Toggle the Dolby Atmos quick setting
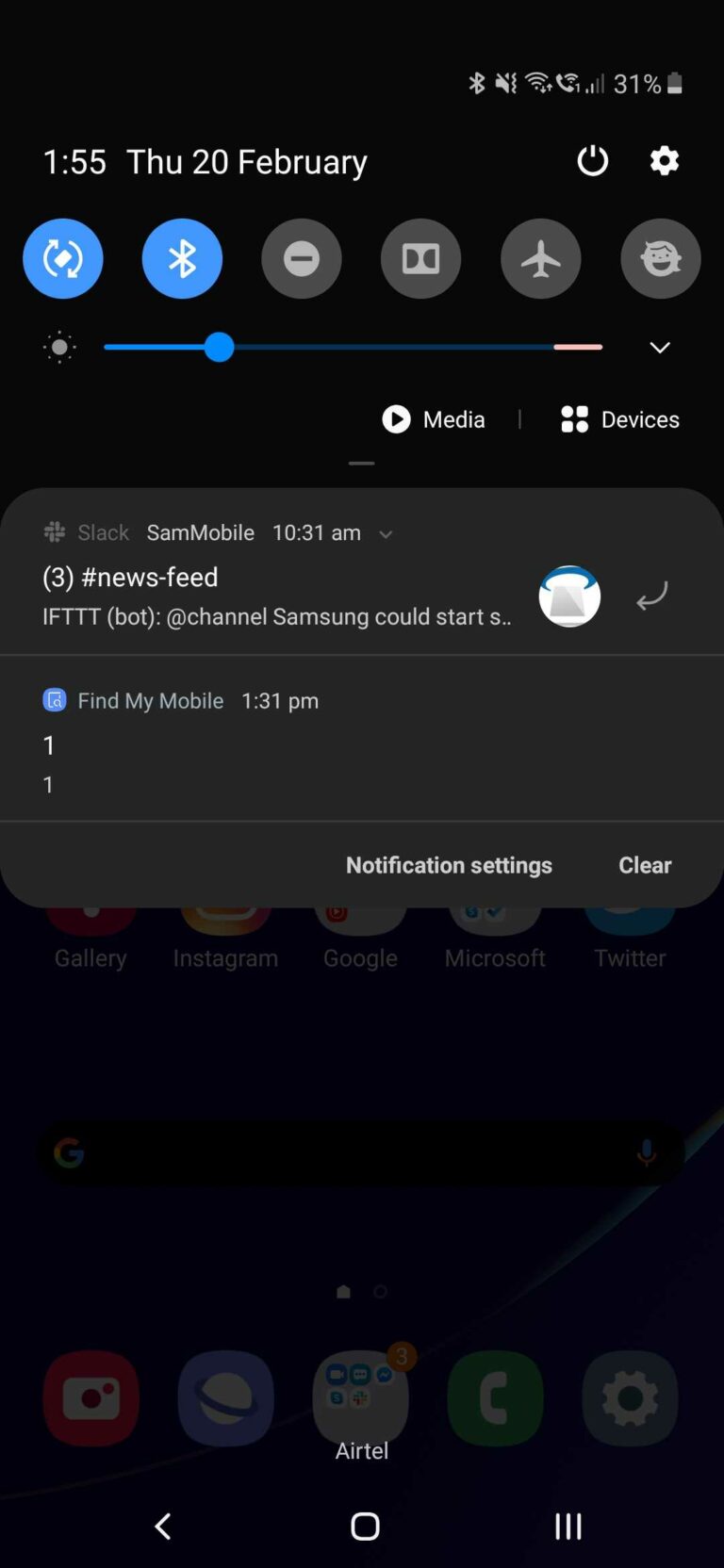The width and height of the screenshot is (724, 1568). coord(420,258)
